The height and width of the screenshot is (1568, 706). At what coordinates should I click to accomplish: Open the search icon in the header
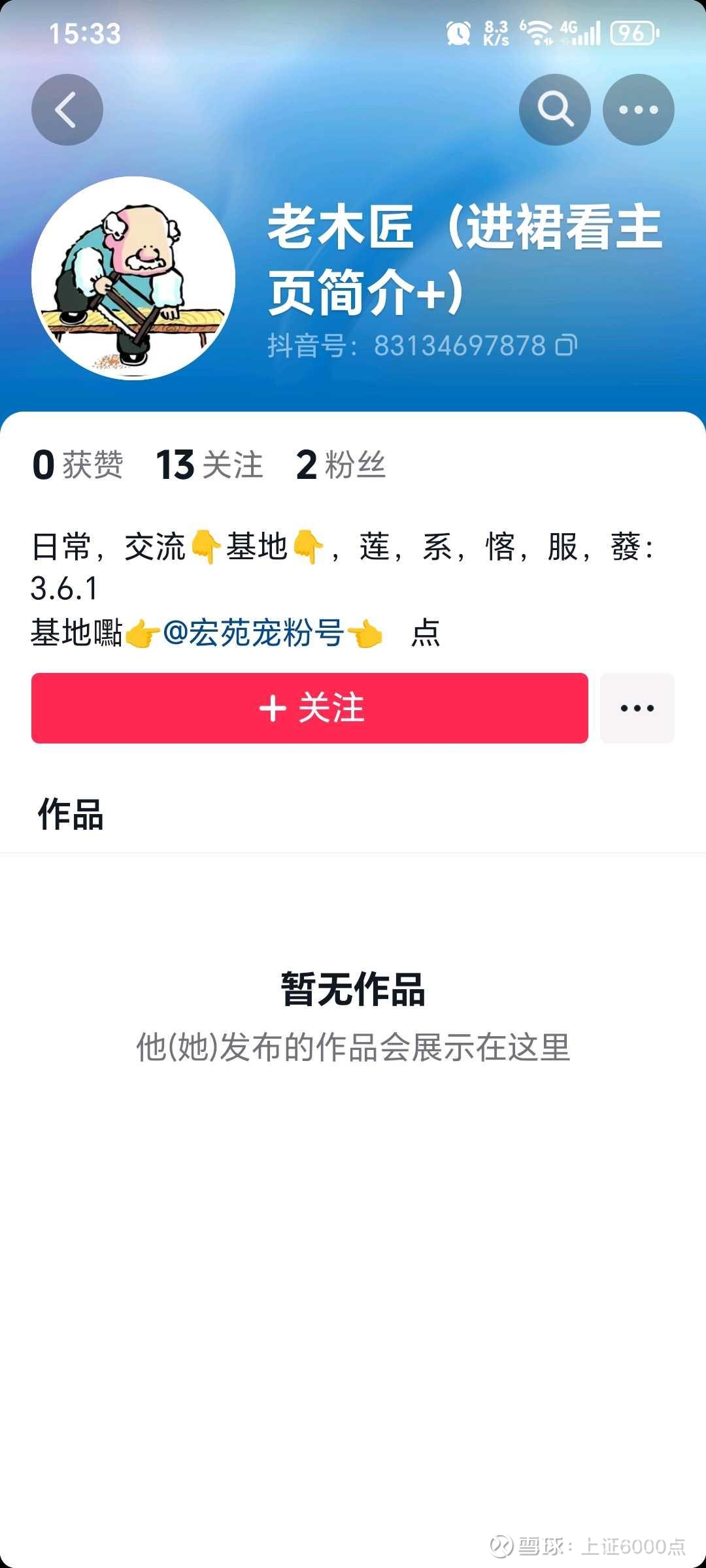coord(555,110)
